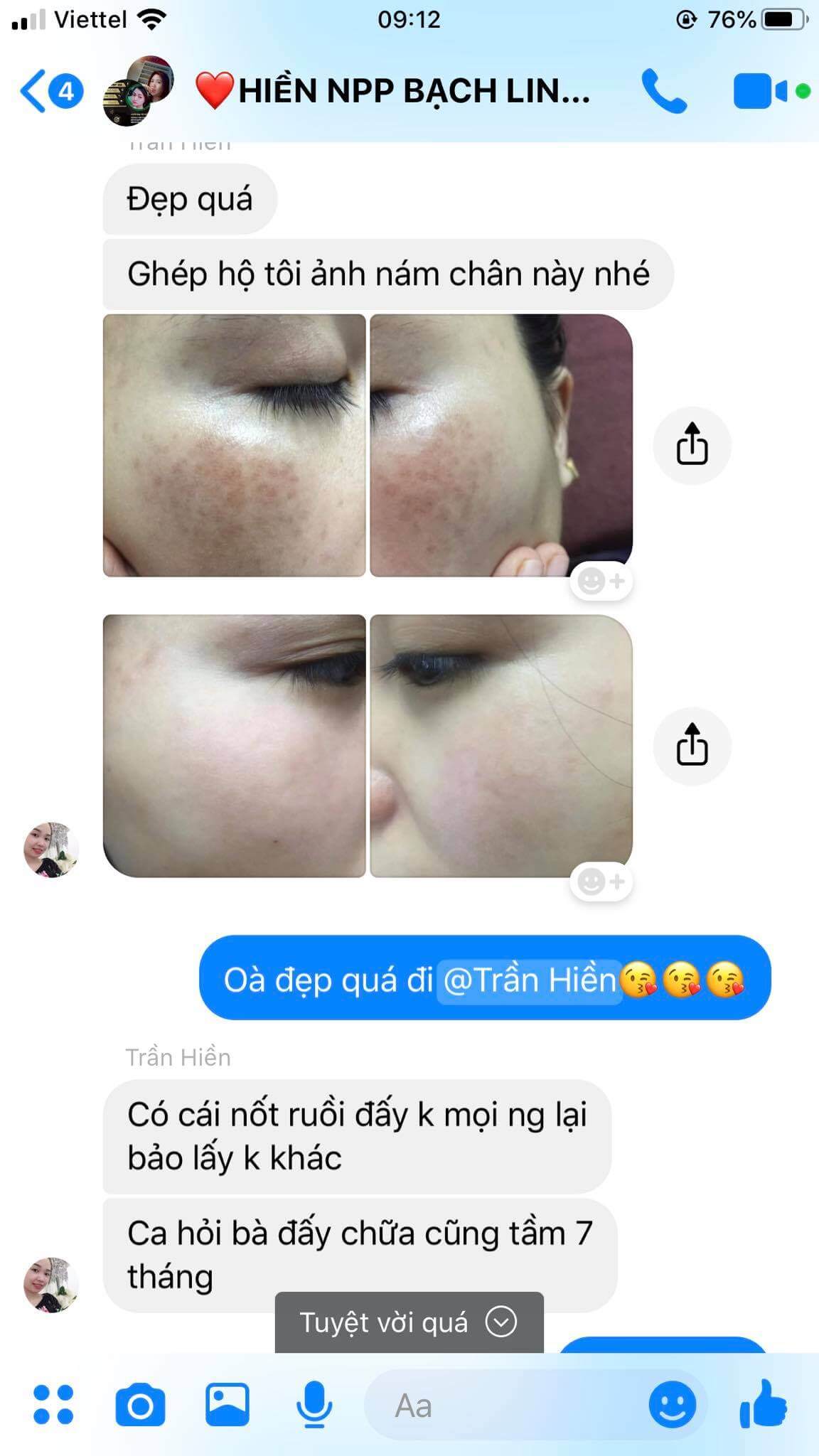
Task: Open the emoji picker
Action: (x=672, y=1405)
